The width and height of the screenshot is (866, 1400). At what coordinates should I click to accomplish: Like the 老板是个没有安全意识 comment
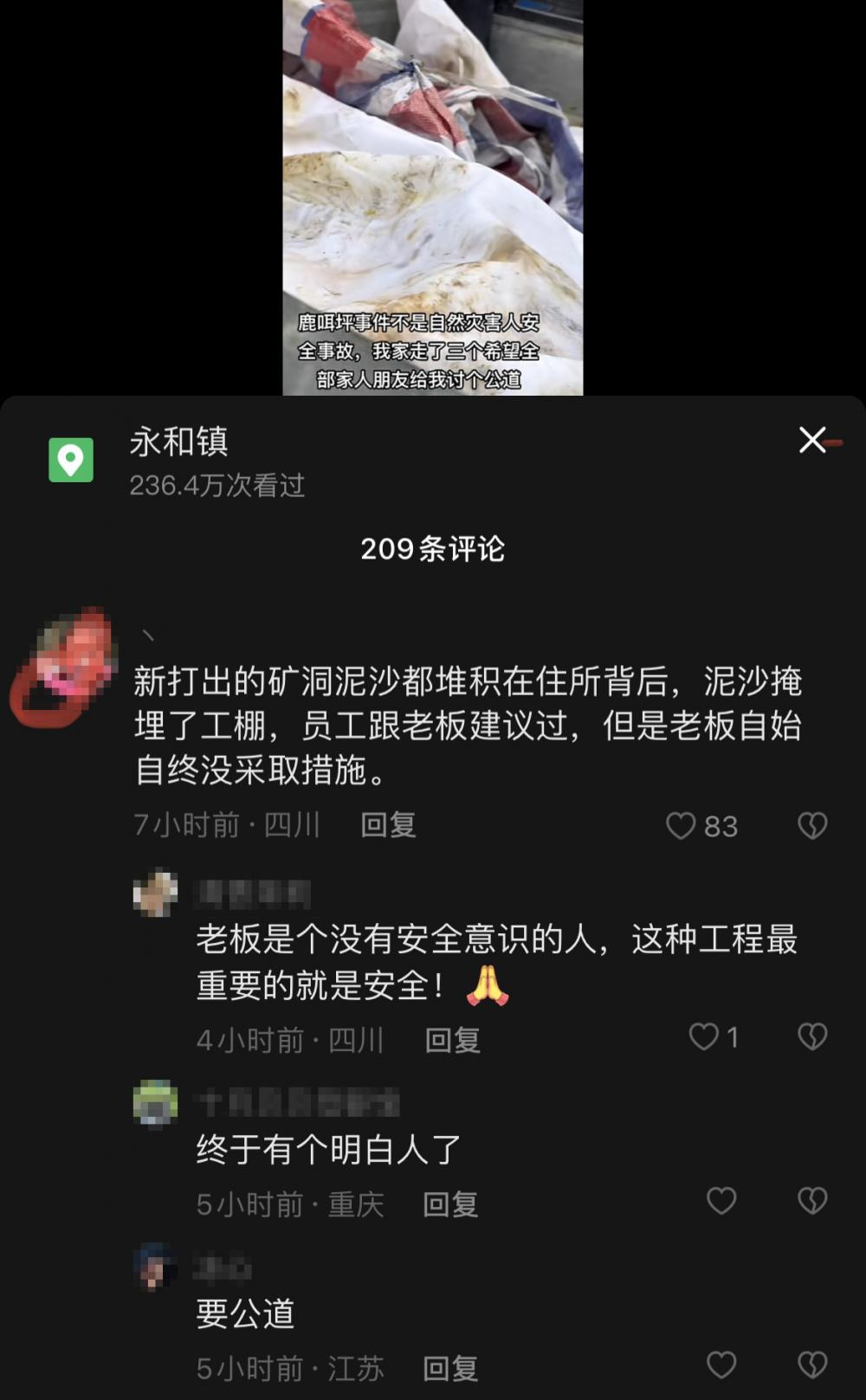[x=704, y=1036]
